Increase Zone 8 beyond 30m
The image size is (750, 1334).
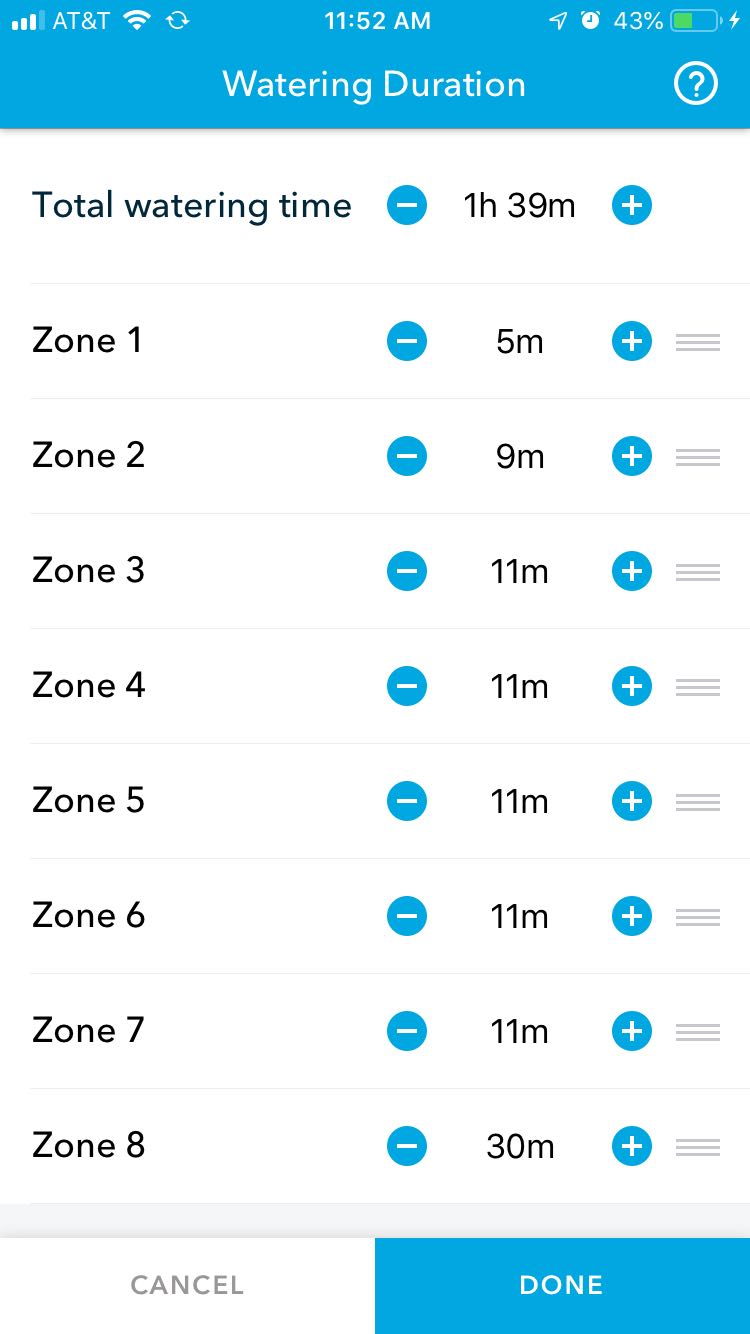click(x=632, y=1146)
